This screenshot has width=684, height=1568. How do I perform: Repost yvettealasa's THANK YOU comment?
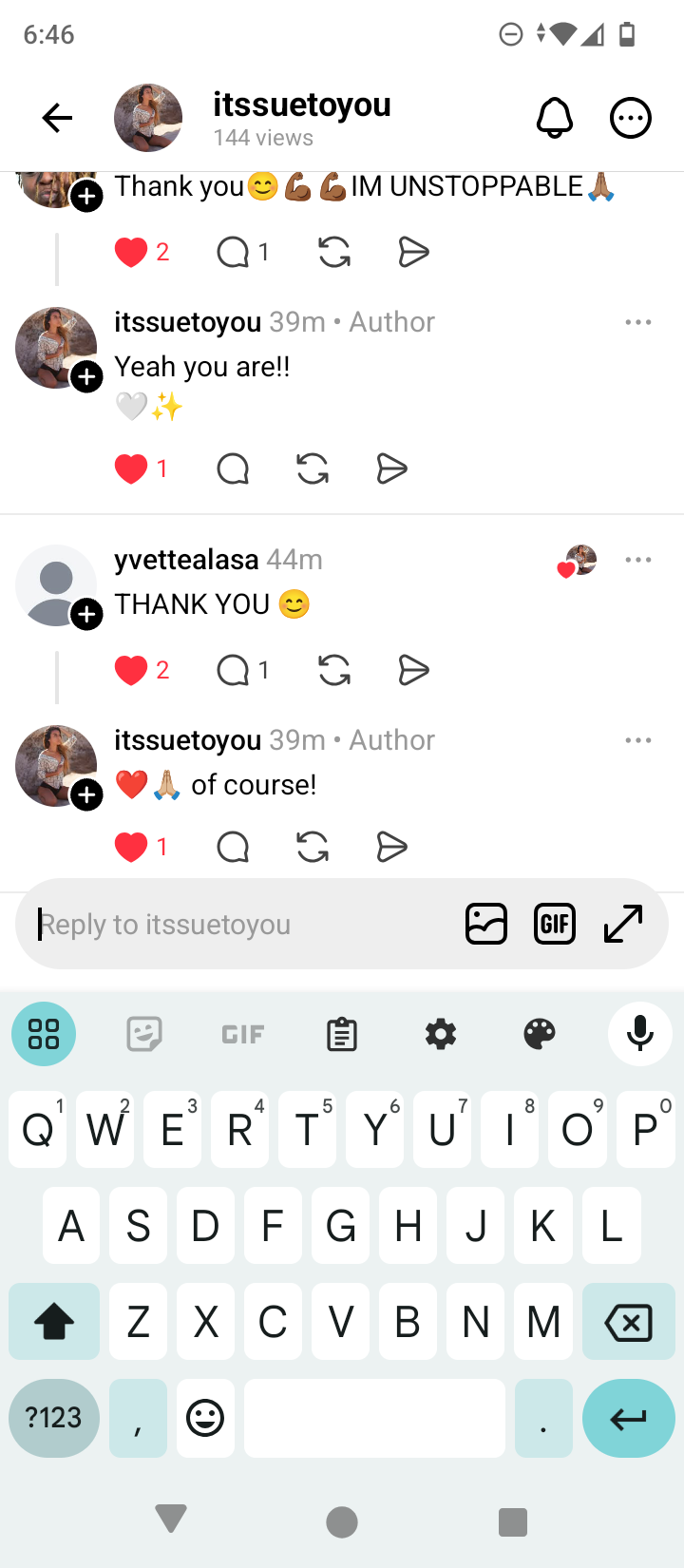pos(334,671)
